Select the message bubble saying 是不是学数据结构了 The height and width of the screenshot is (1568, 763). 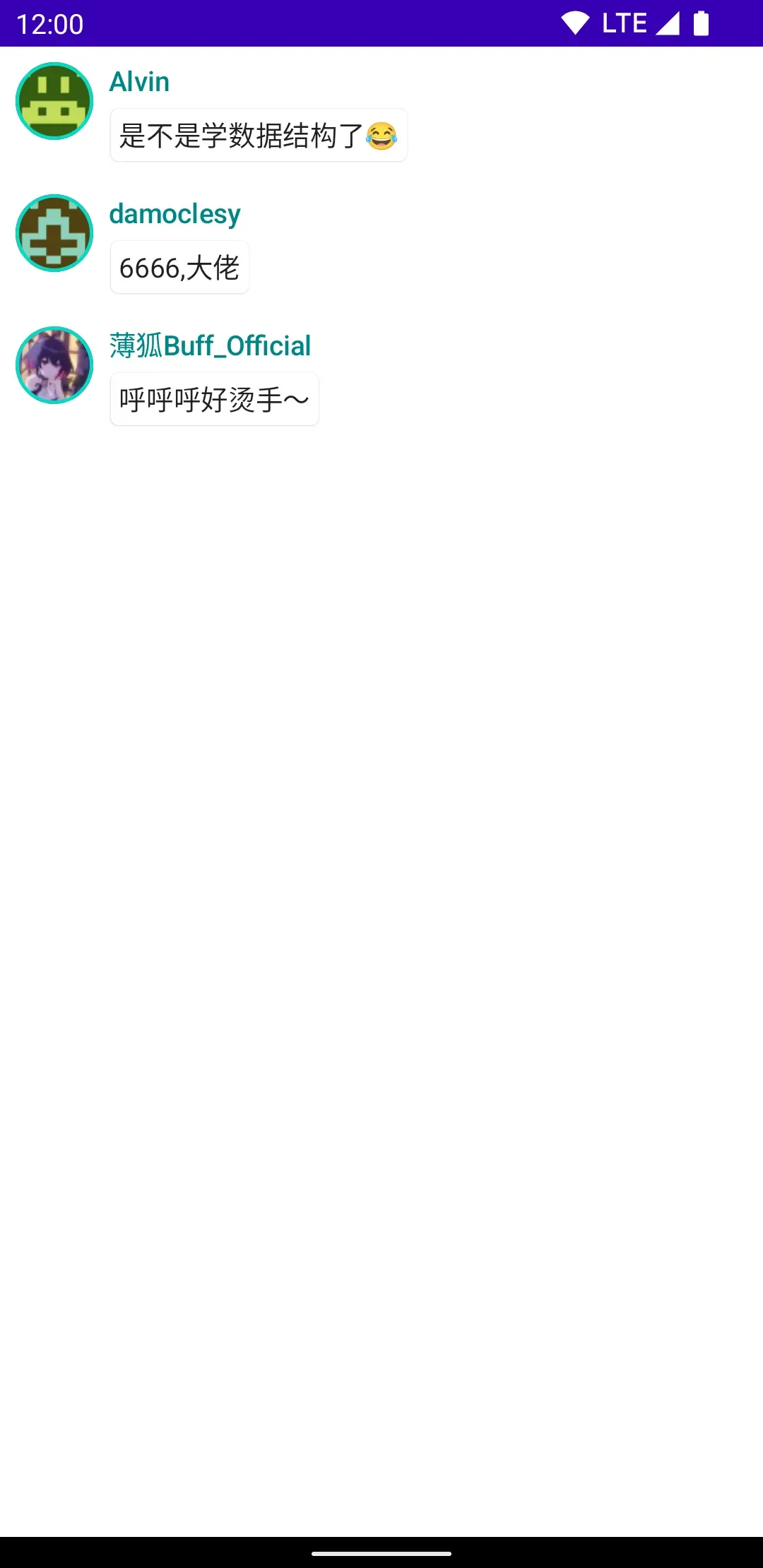pyautogui.click(x=258, y=135)
